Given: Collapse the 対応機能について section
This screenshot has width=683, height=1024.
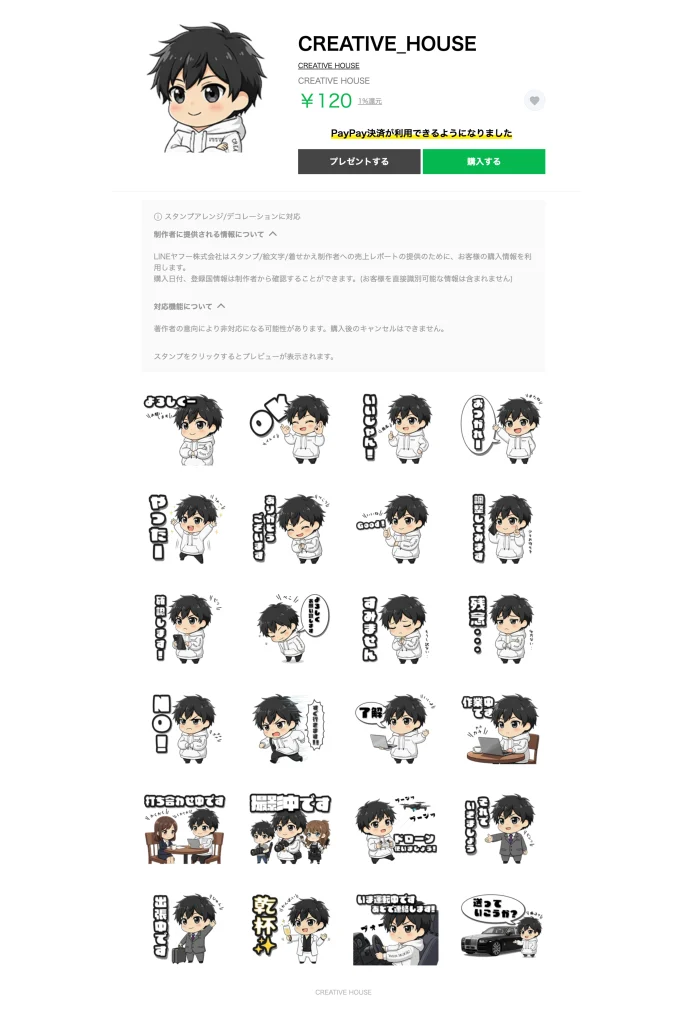Looking at the screenshot, I should tap(221, 306).
